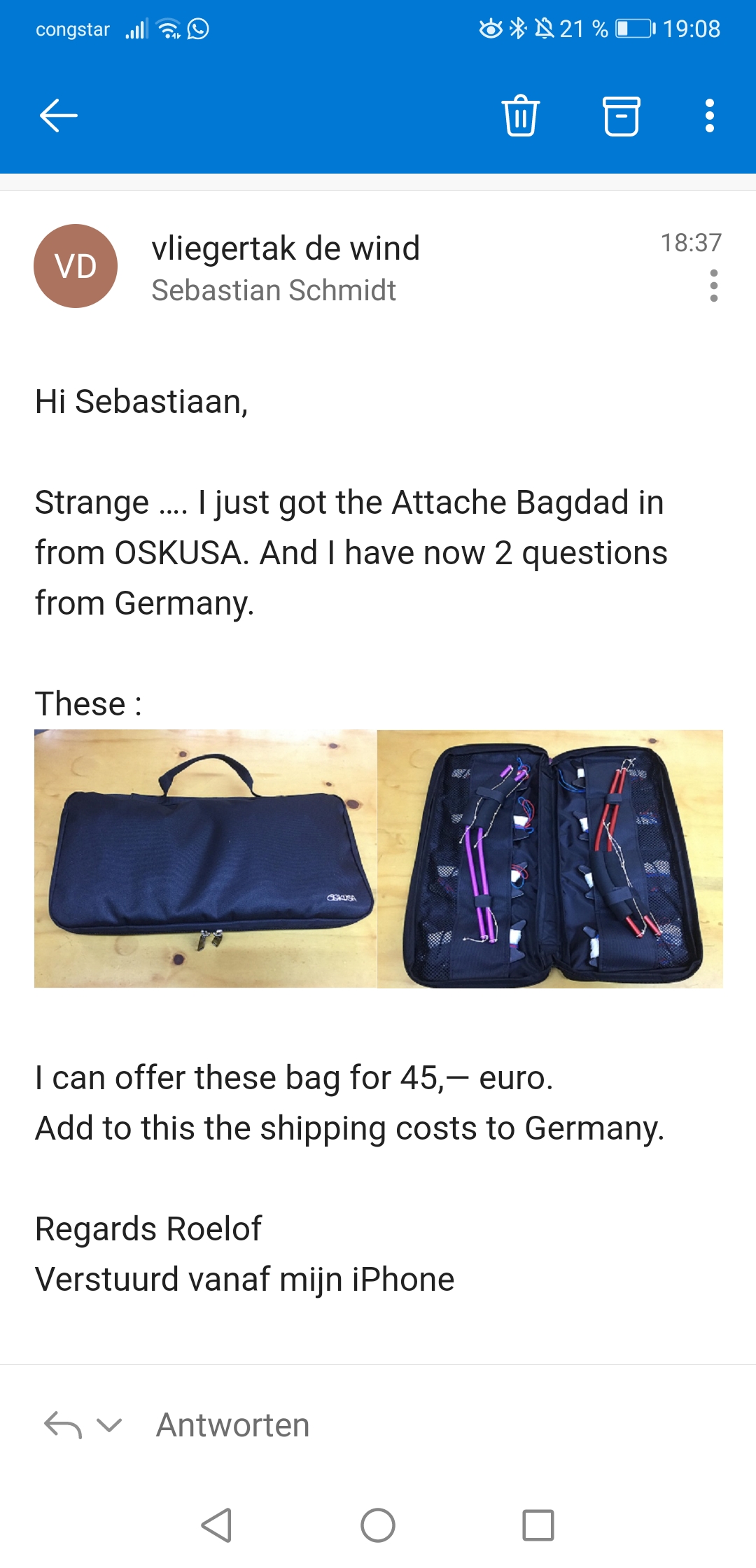
Task: Open the VD sender avatar
Action: point(76,266)
